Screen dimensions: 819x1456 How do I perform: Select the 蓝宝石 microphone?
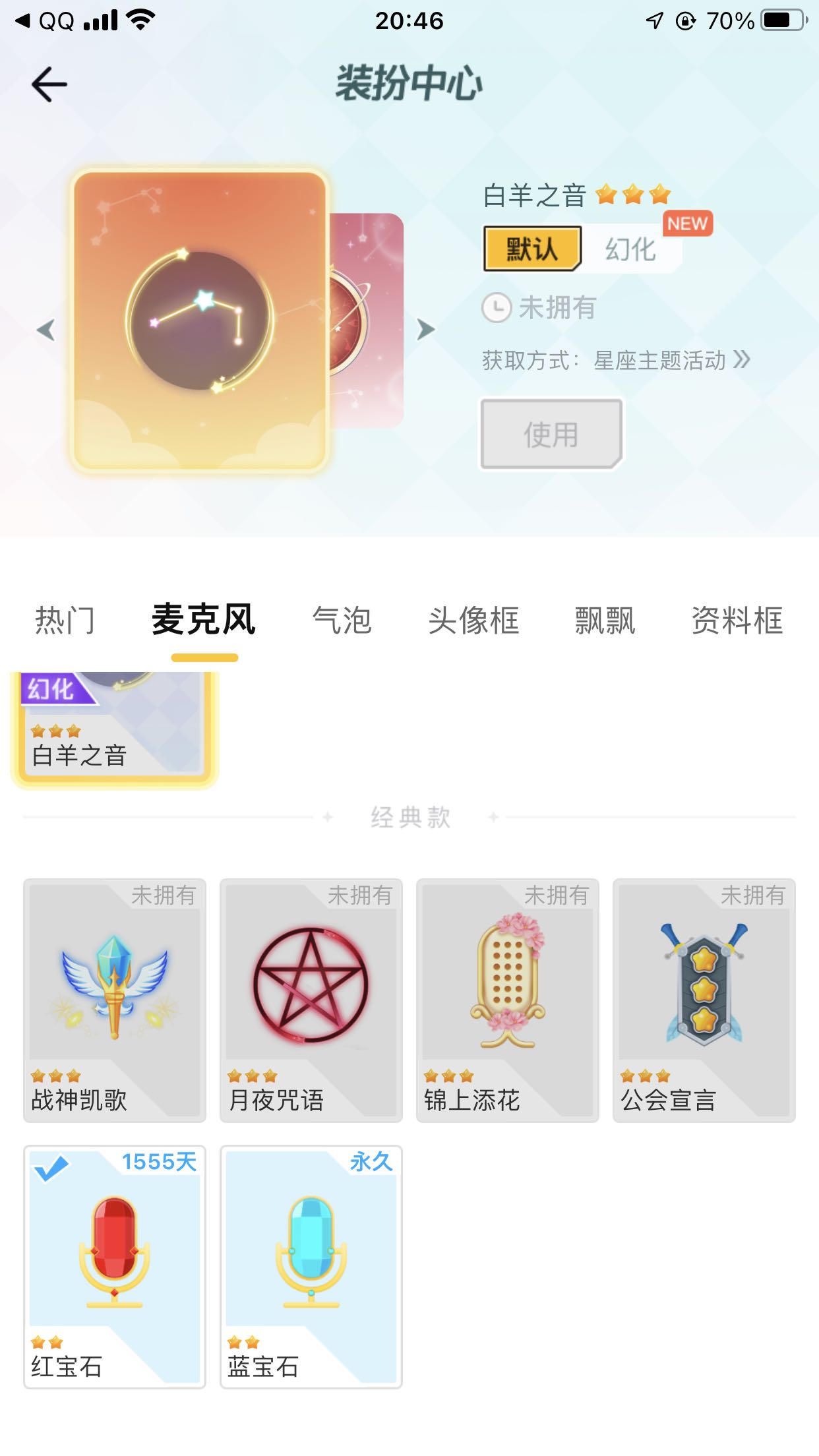click(x=311, y=1266)
